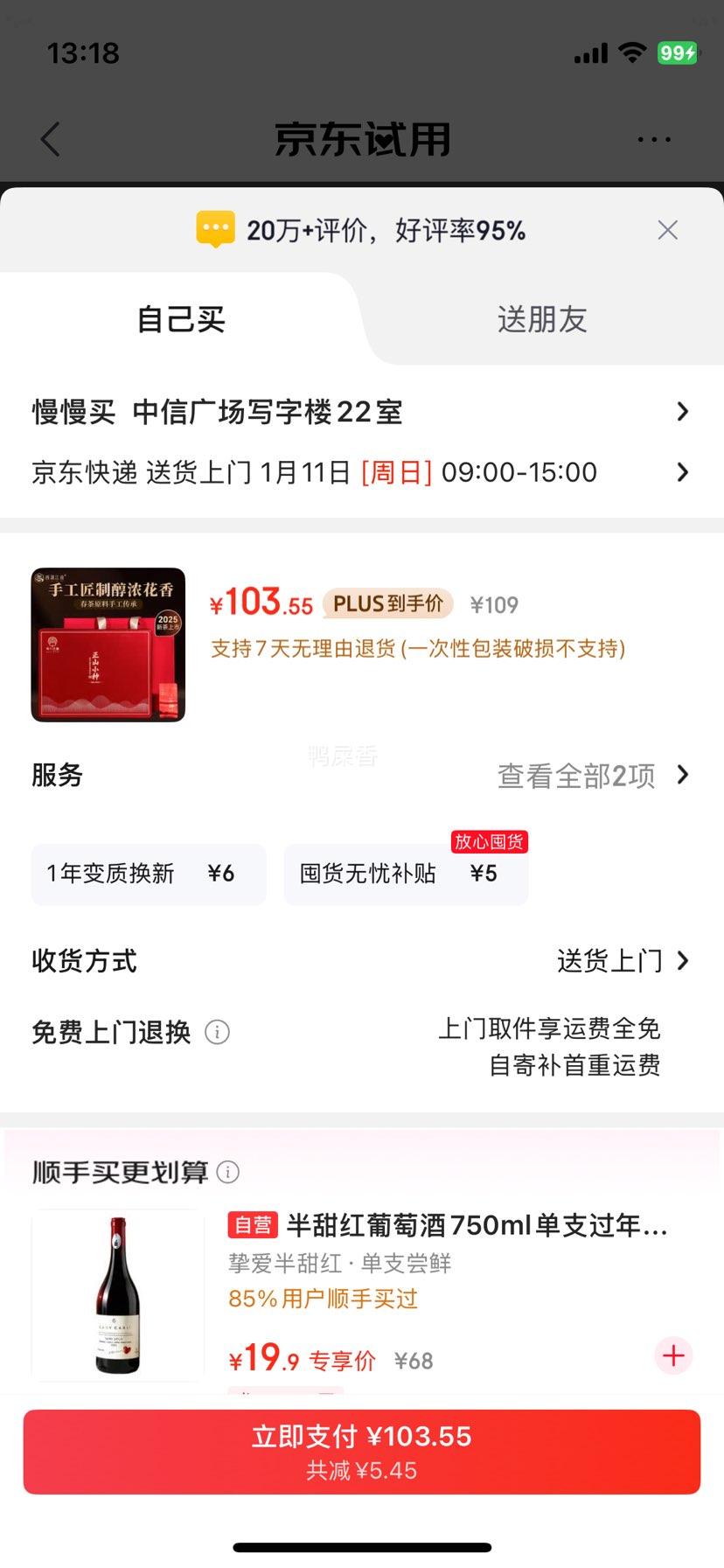The width and height of the screenshot is (724, 1568).
Task: Expand the 京东快递 delivery time options
Action: click(x=362, y=472)
